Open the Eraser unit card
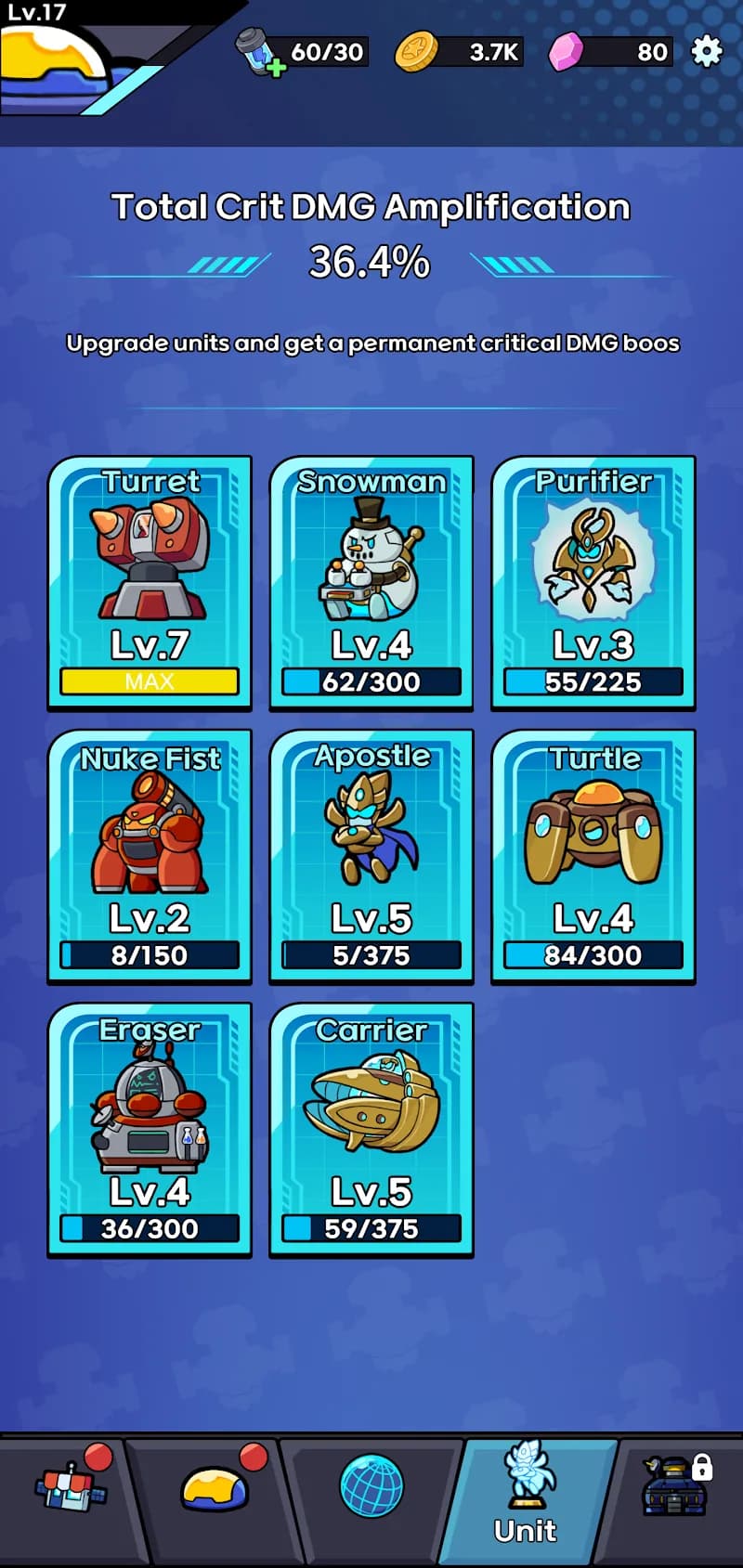The height and width of the screenshot is (1568, 743). (150, 1128)
